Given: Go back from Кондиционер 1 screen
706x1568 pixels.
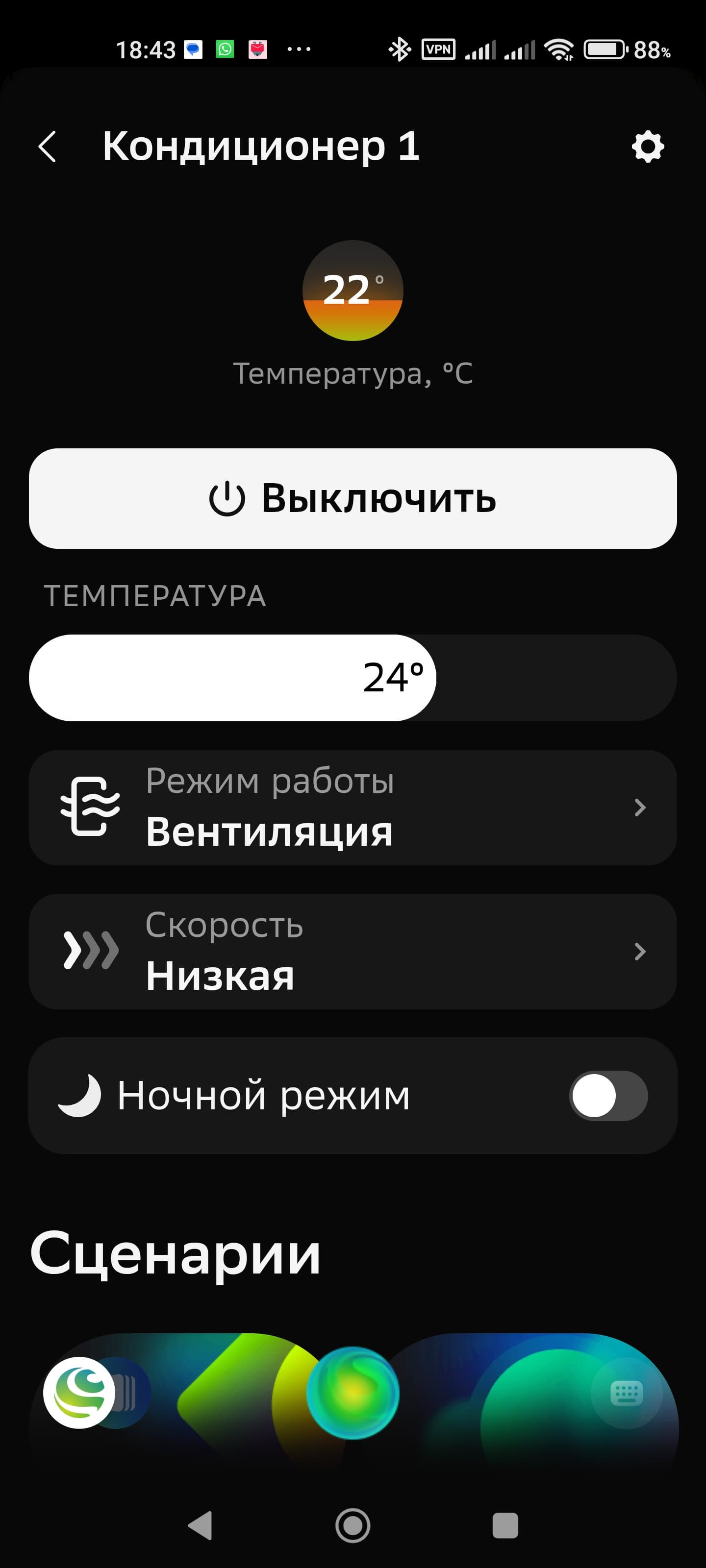Looking at the screenshot, I should (x=48, y=147).
